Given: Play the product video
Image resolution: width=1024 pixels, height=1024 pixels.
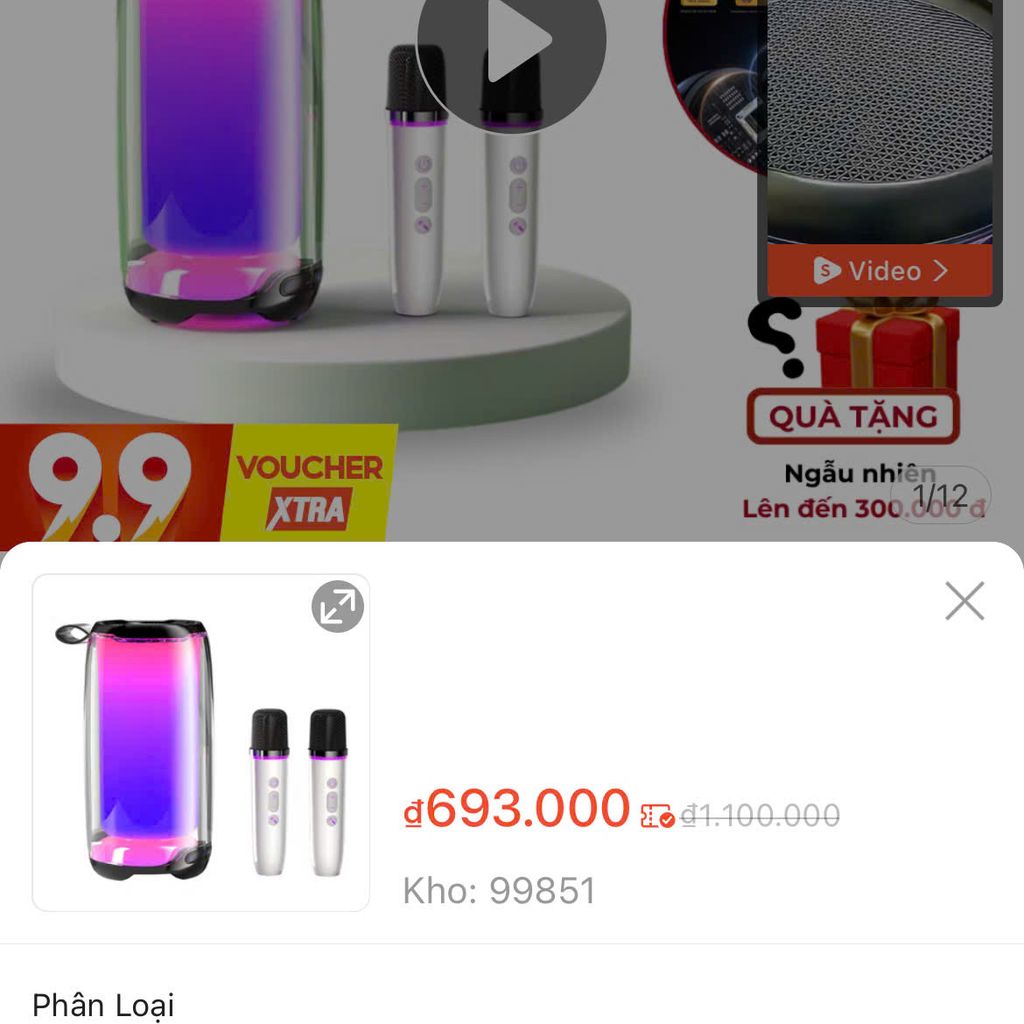Looking at the screenshot, I should (511, 40).
